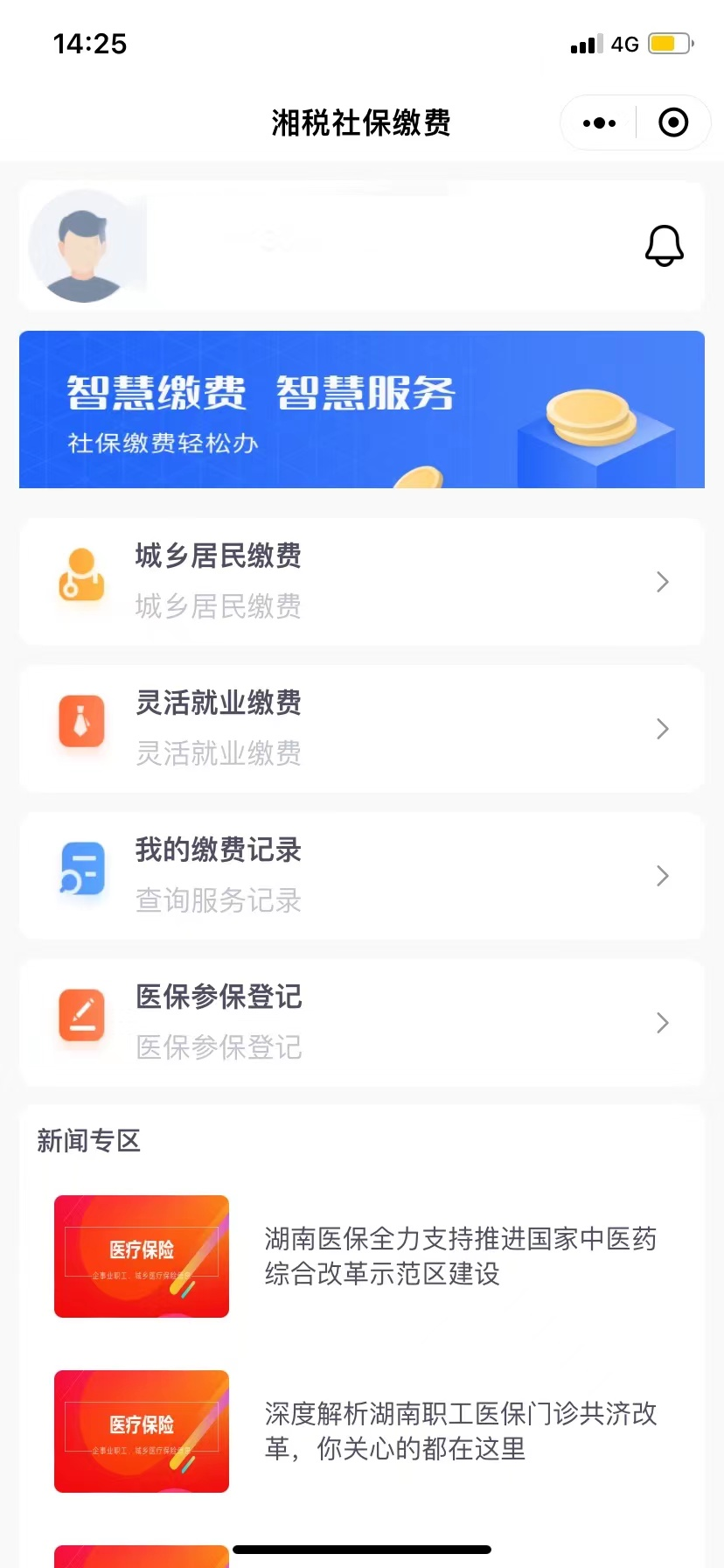724x1568 pixels.
Task: Go to 医保参保登记
Action: tap(362, 1023)
